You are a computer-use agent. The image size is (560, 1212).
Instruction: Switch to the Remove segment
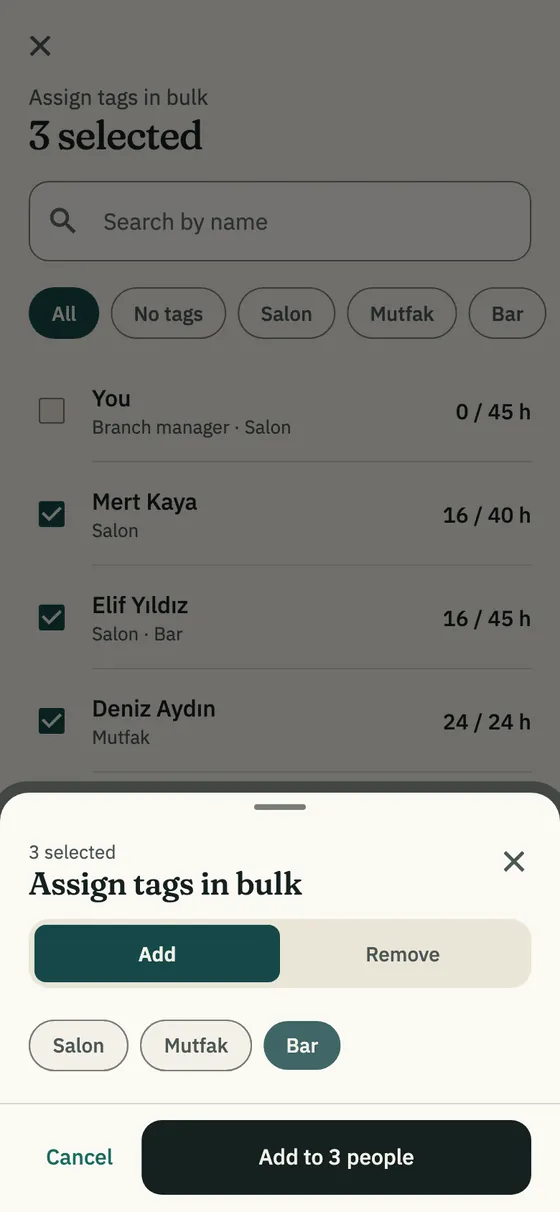[403, 954]
